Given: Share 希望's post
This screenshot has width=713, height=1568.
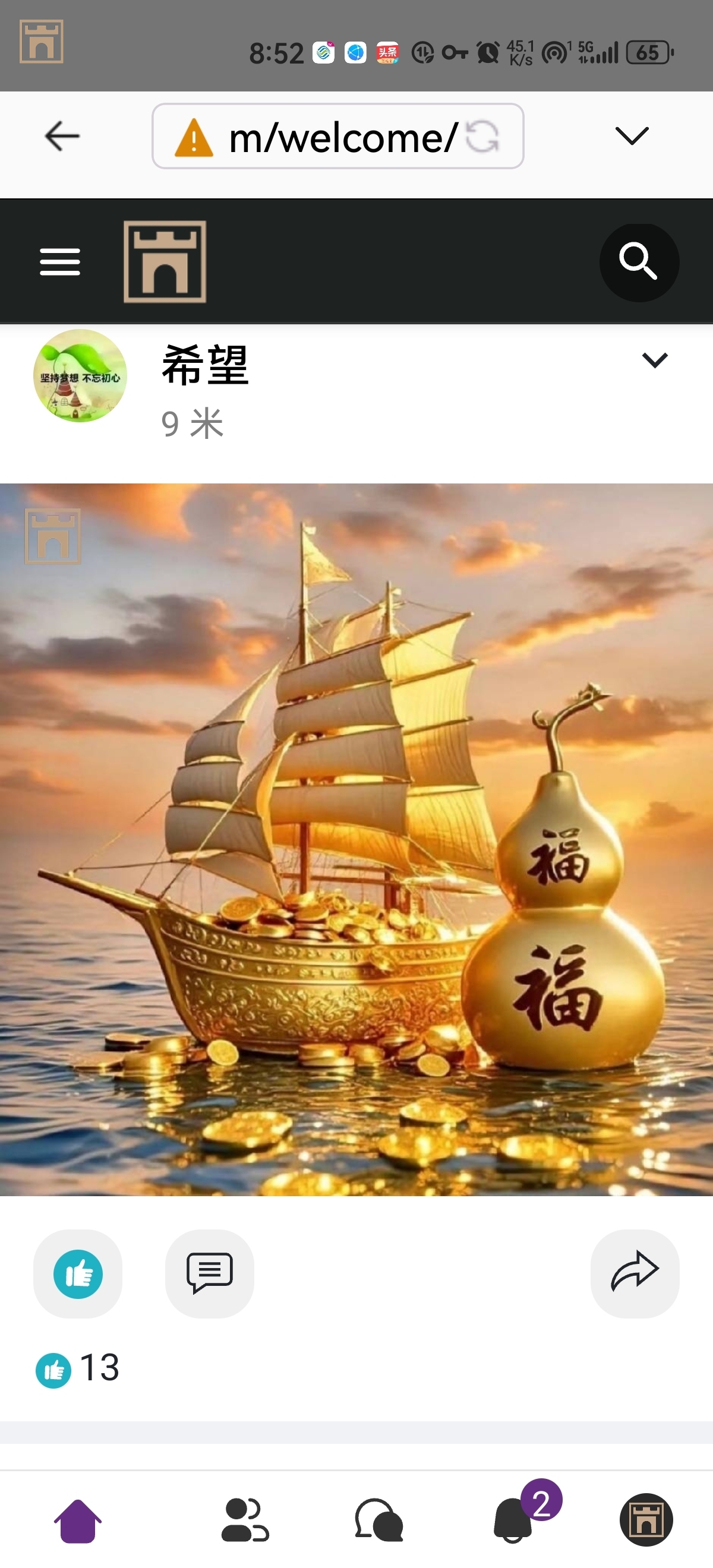Looking at the screenshot, I should coord(635,1273).
